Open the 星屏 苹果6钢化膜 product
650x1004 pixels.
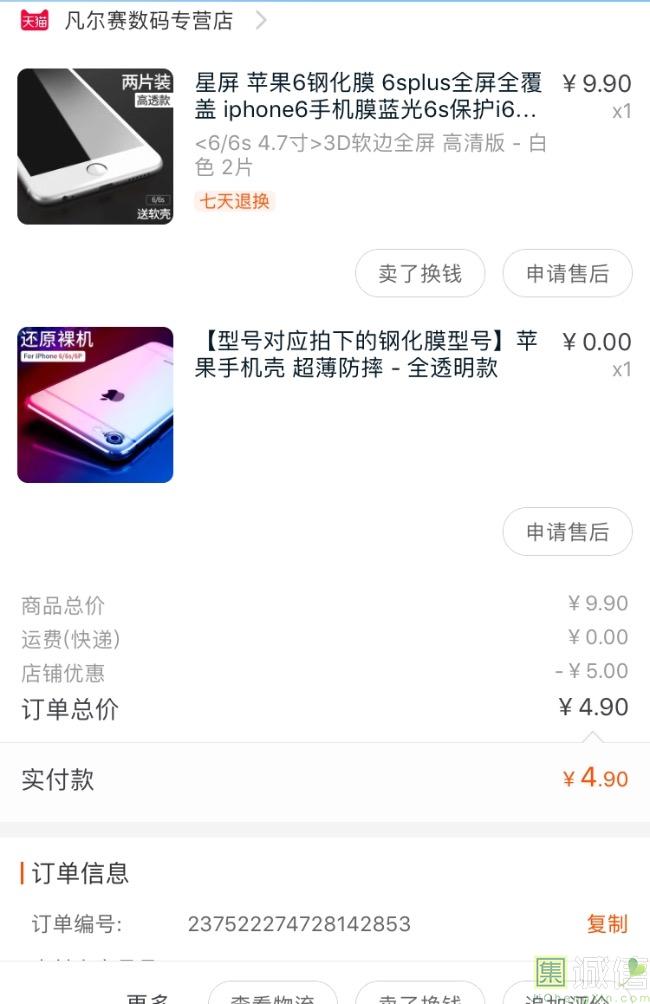pos(368,96)
